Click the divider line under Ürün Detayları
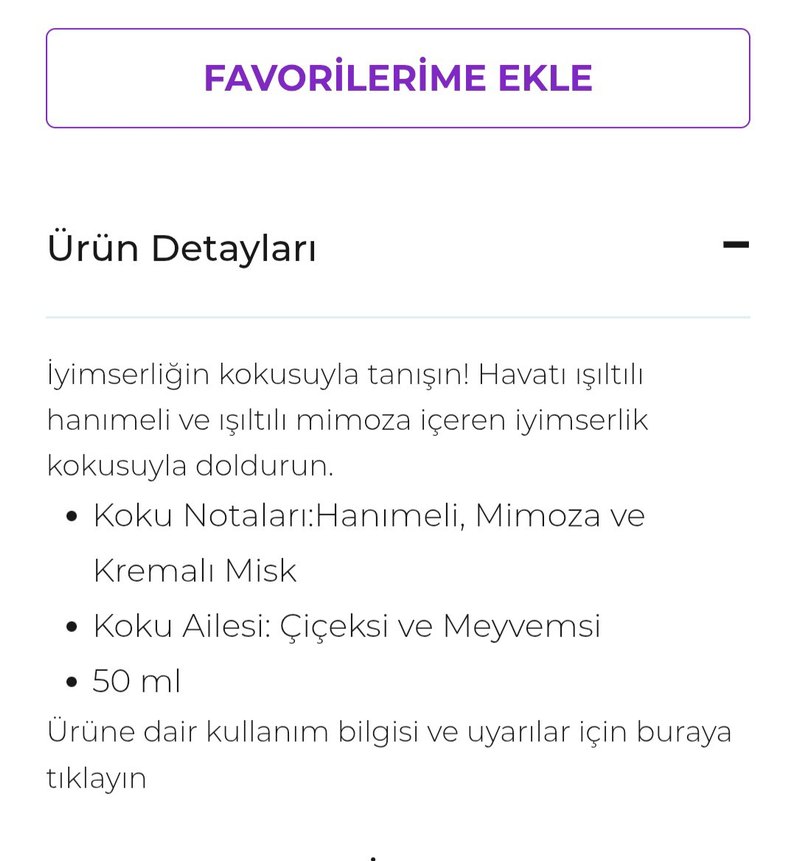Image resolution: width=796 pixels, height=861 pixels. coord(398,312)
